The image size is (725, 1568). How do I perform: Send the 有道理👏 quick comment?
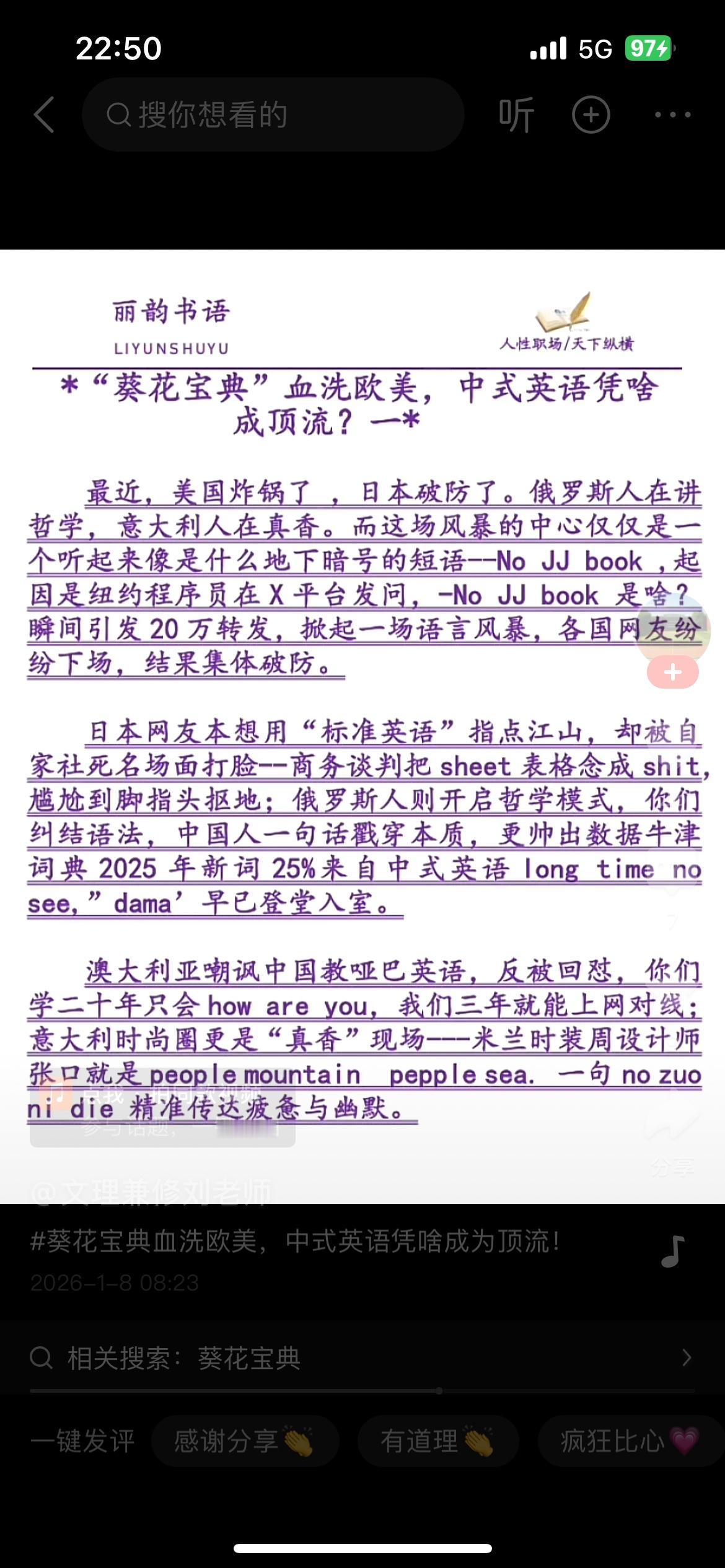[438, 1441]
